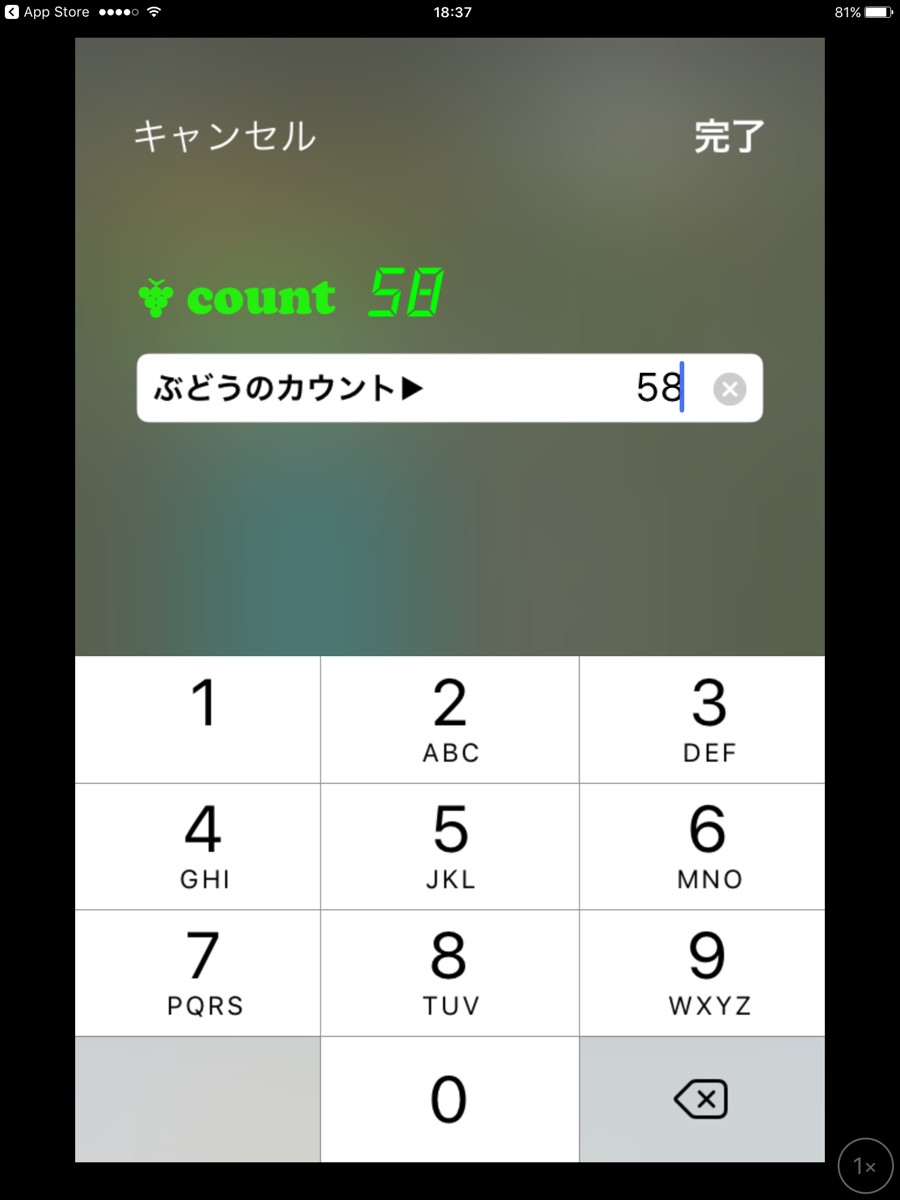
Task: Tap the backspace key on keypad
Action: click(701, 1100)
